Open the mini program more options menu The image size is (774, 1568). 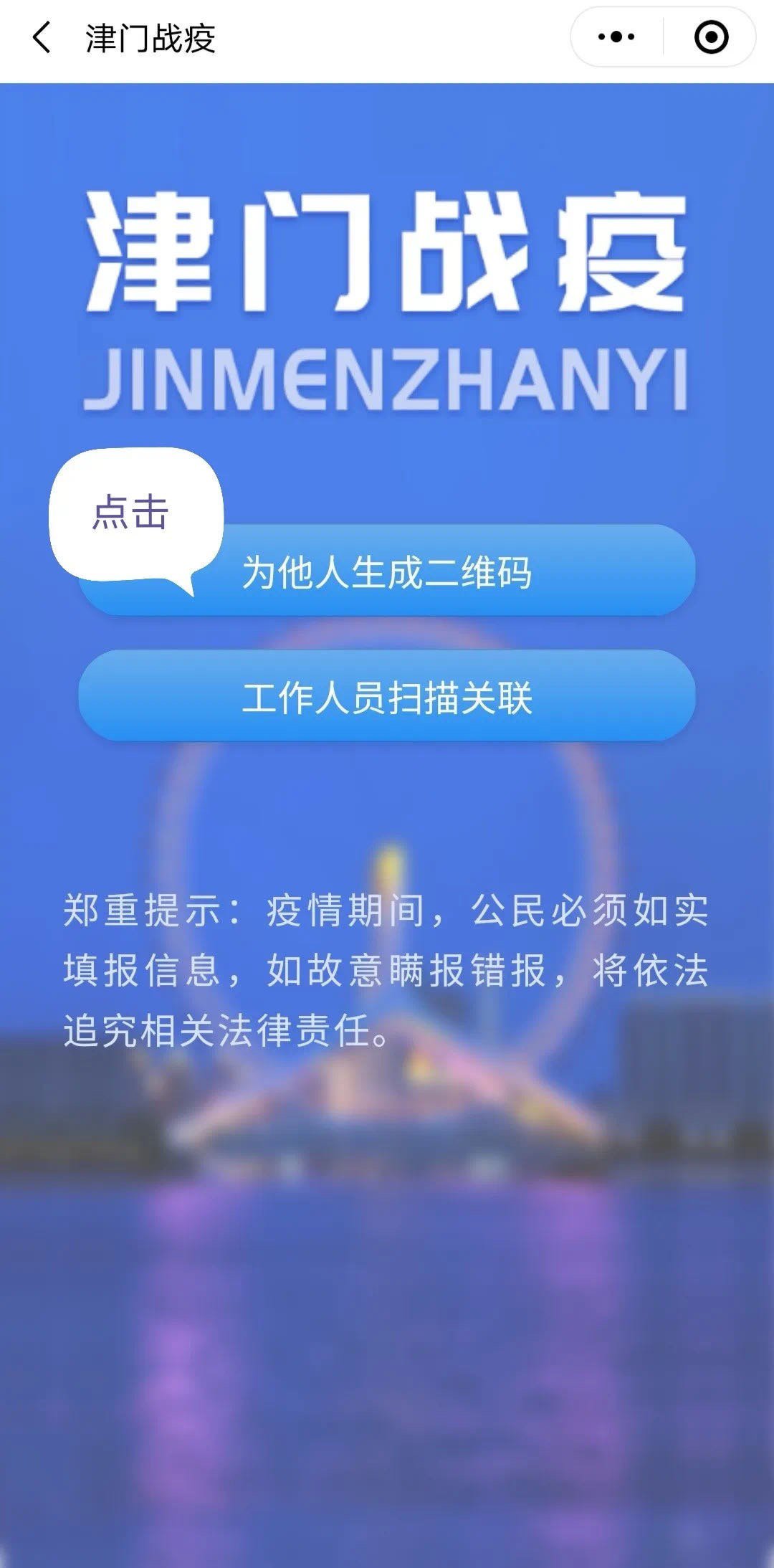[x=616, y=37]
